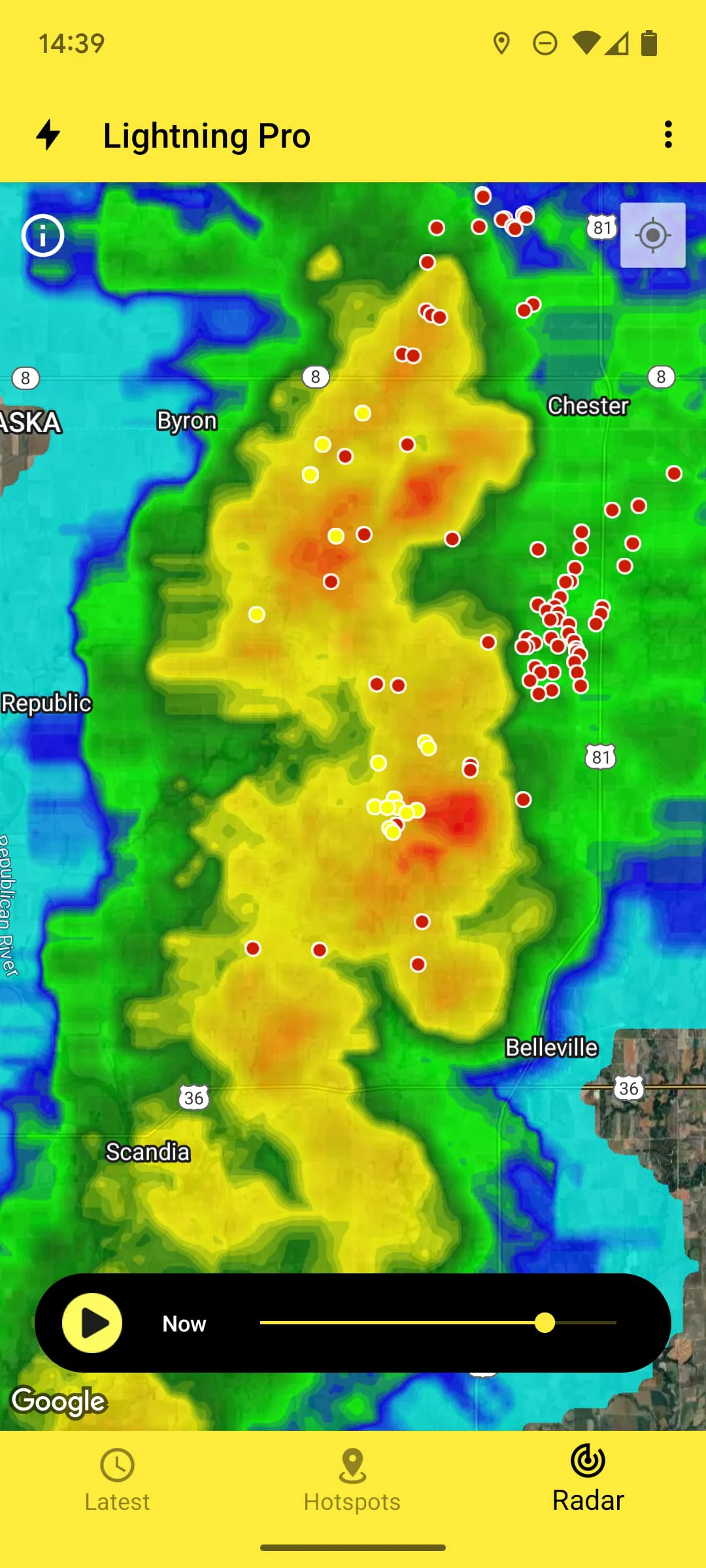Tap the Now label on the playback bar

[185, 1323]
